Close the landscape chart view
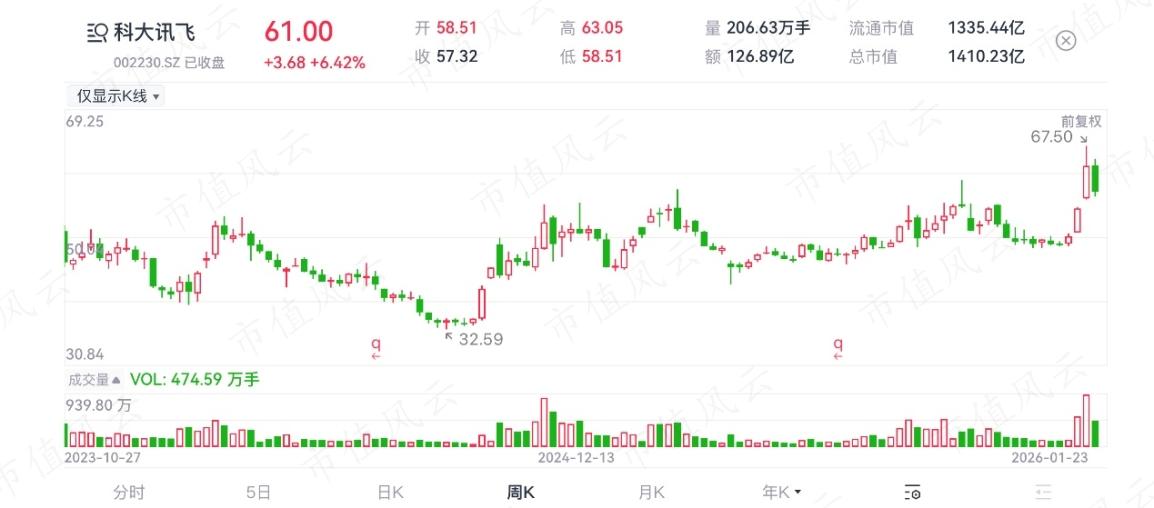Screen dimensions: 1154x508 coord(1065,40)
